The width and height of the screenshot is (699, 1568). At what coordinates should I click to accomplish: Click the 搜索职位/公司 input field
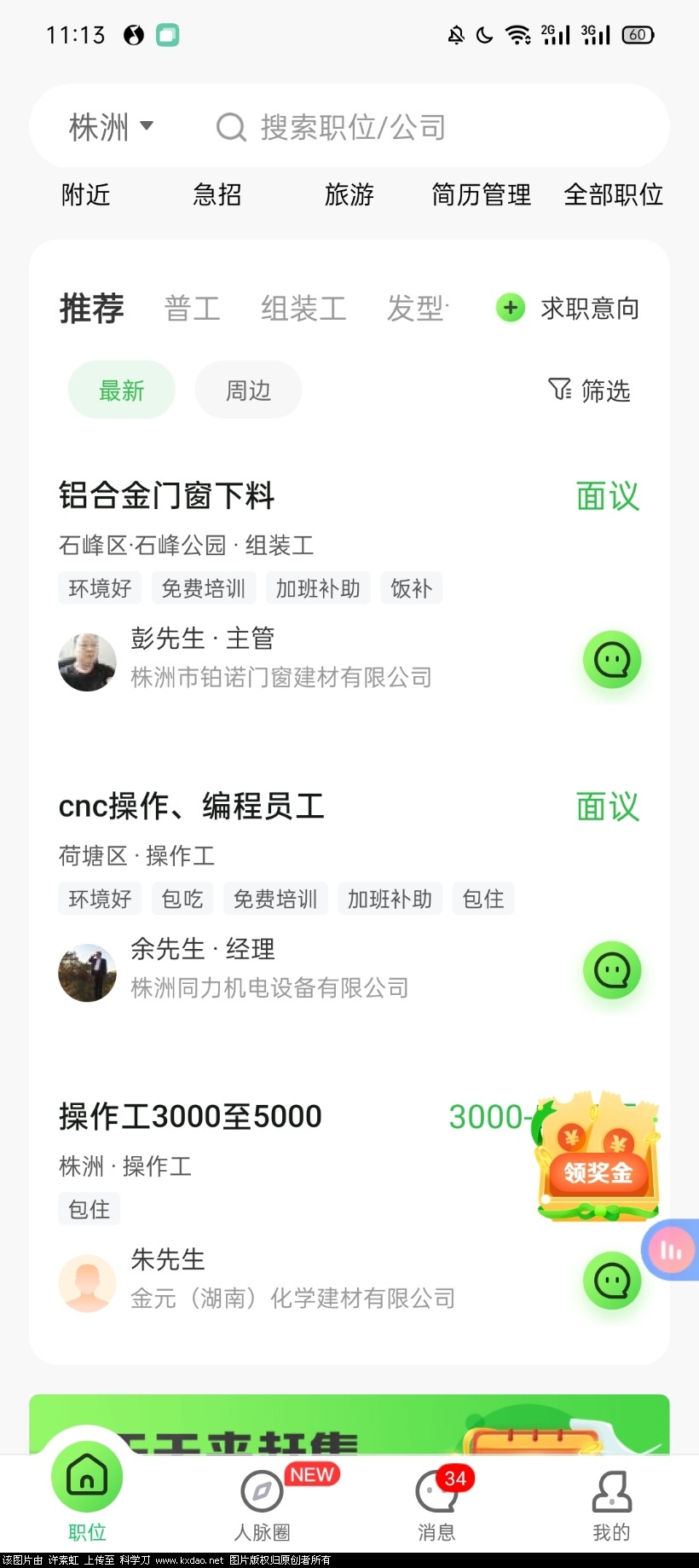tap(384, 126)
